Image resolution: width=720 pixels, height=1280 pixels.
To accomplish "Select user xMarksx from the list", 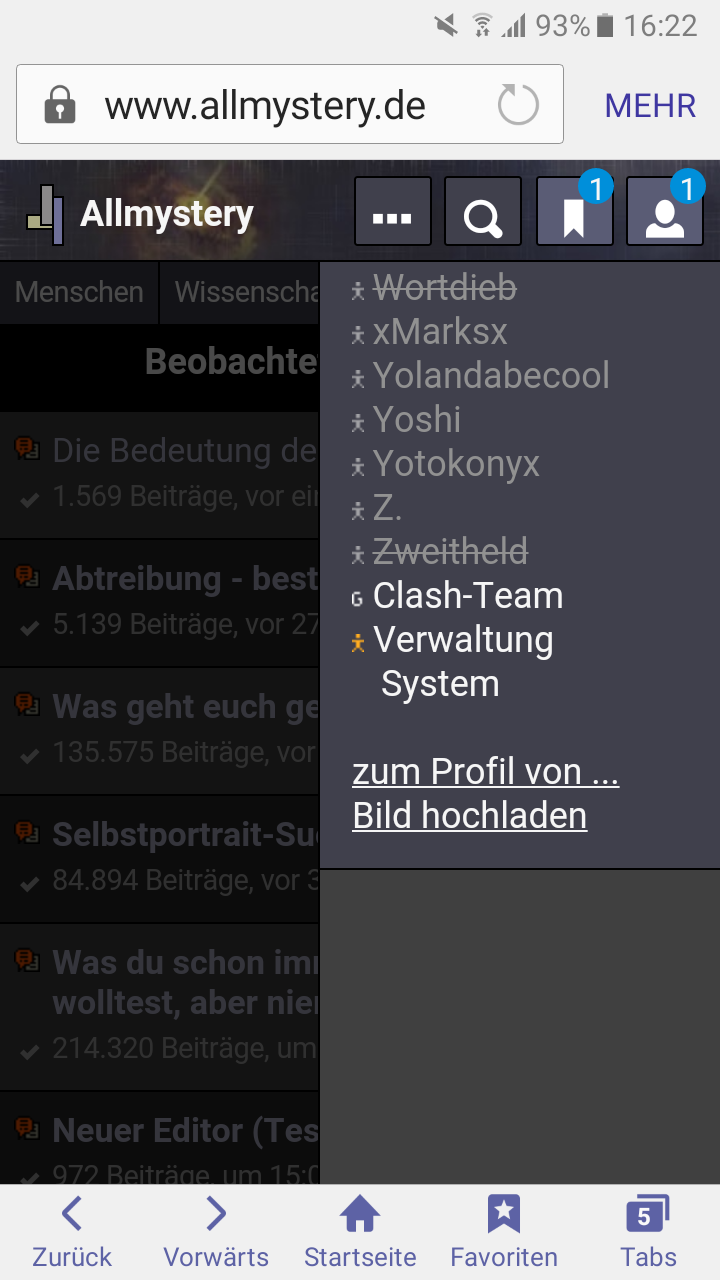I will [x=439, y=331].
